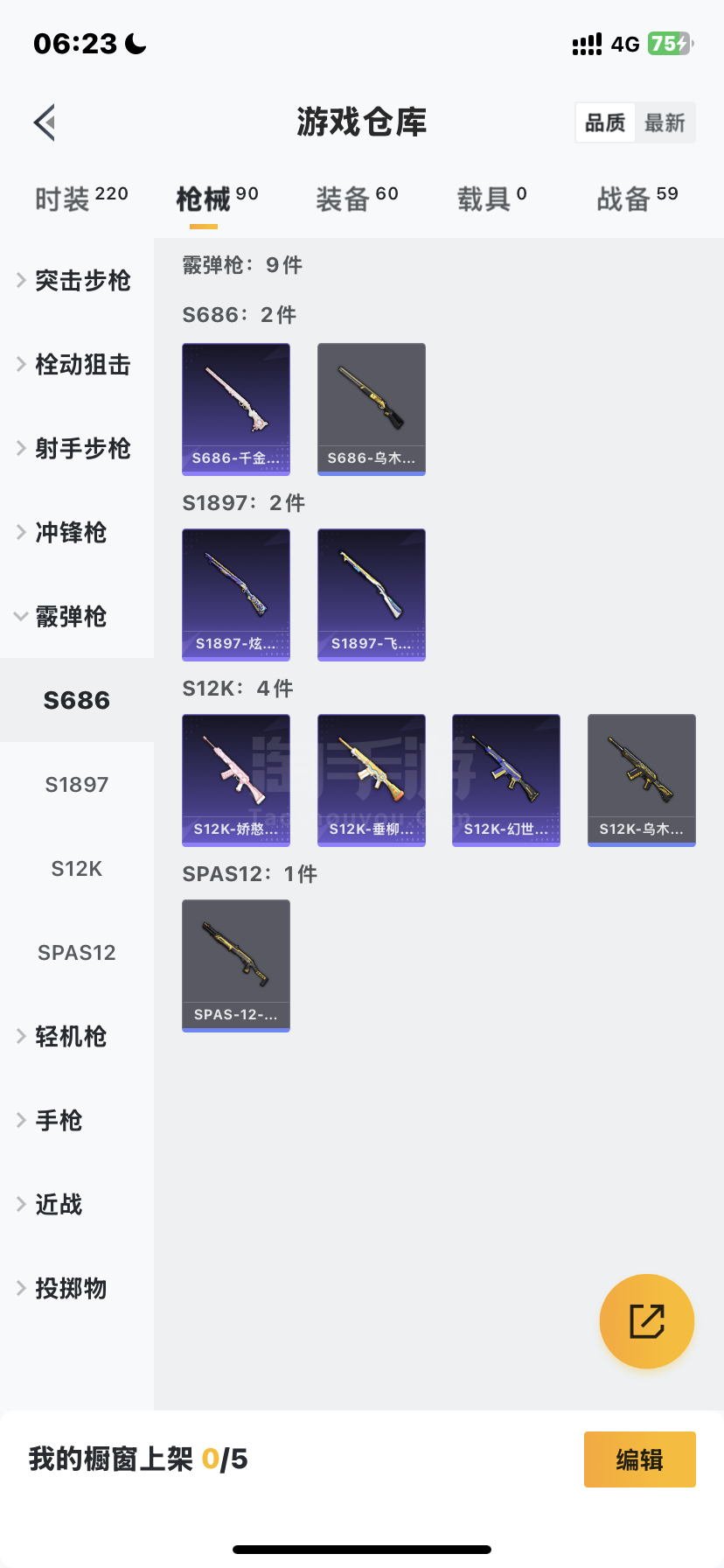This screenshot has height=1568, width=724.
Task: Open the S686-千金 skin item
Action: pyautogui.click(x=236, y=409)
